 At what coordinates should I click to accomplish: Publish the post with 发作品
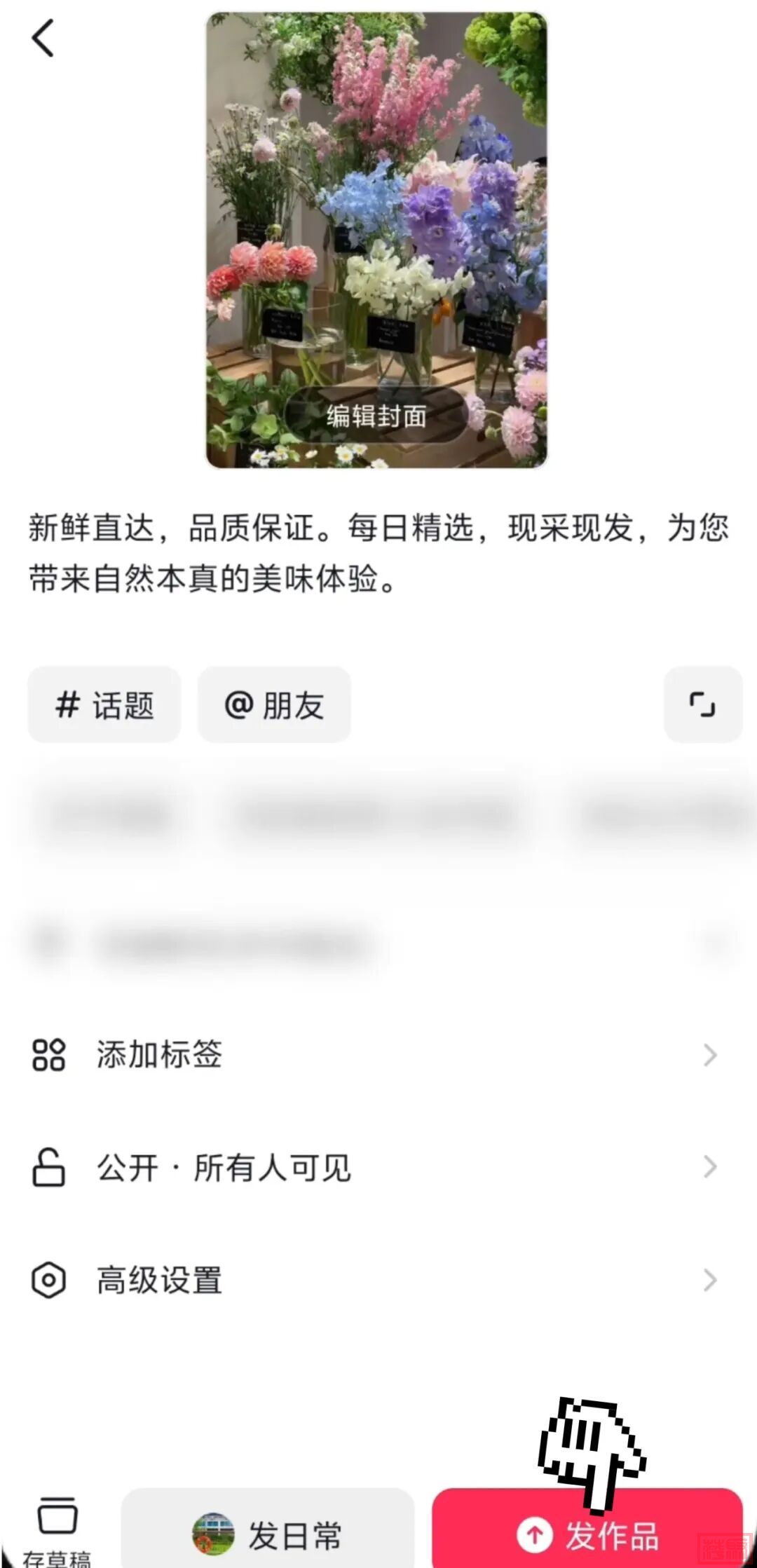(587, 1535)
